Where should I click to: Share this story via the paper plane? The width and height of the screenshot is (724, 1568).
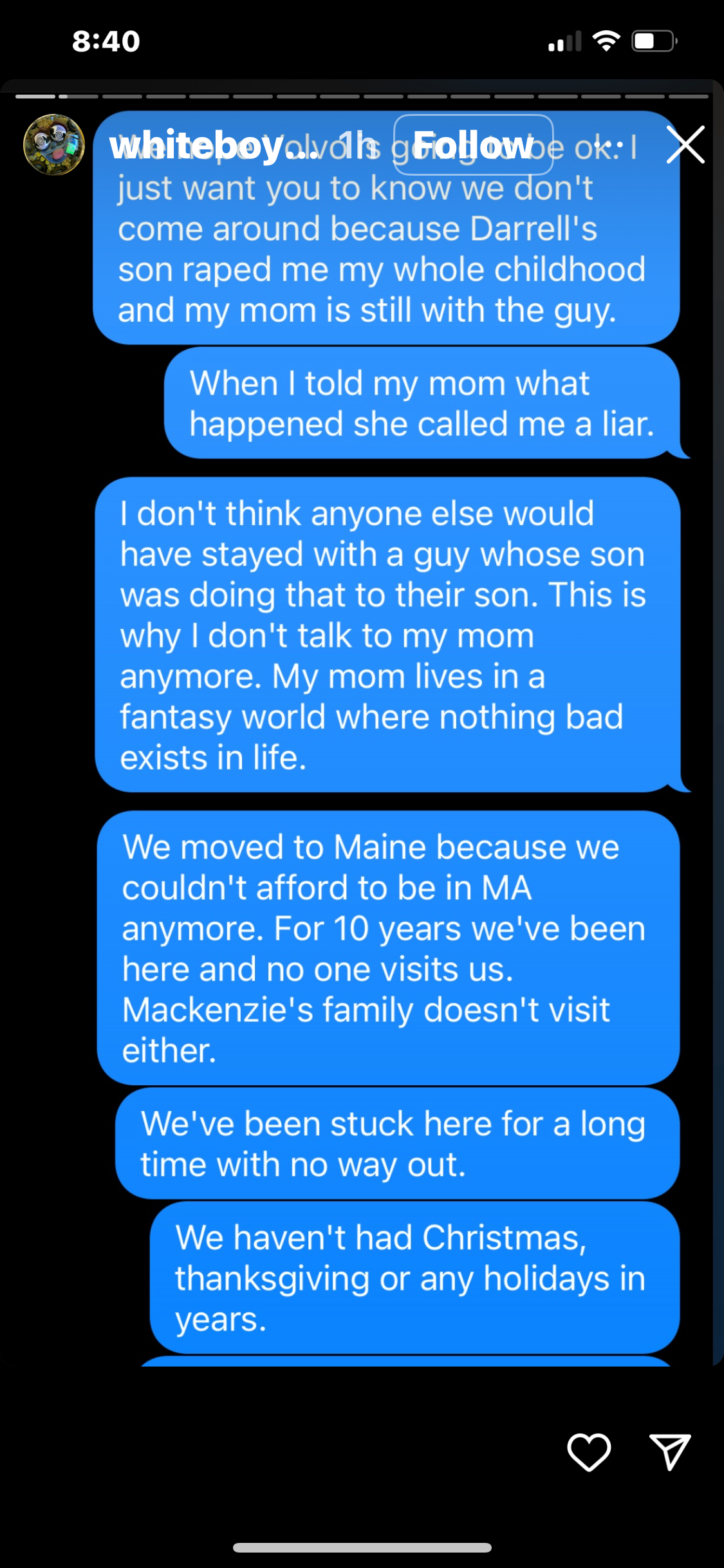(670, 1452)
